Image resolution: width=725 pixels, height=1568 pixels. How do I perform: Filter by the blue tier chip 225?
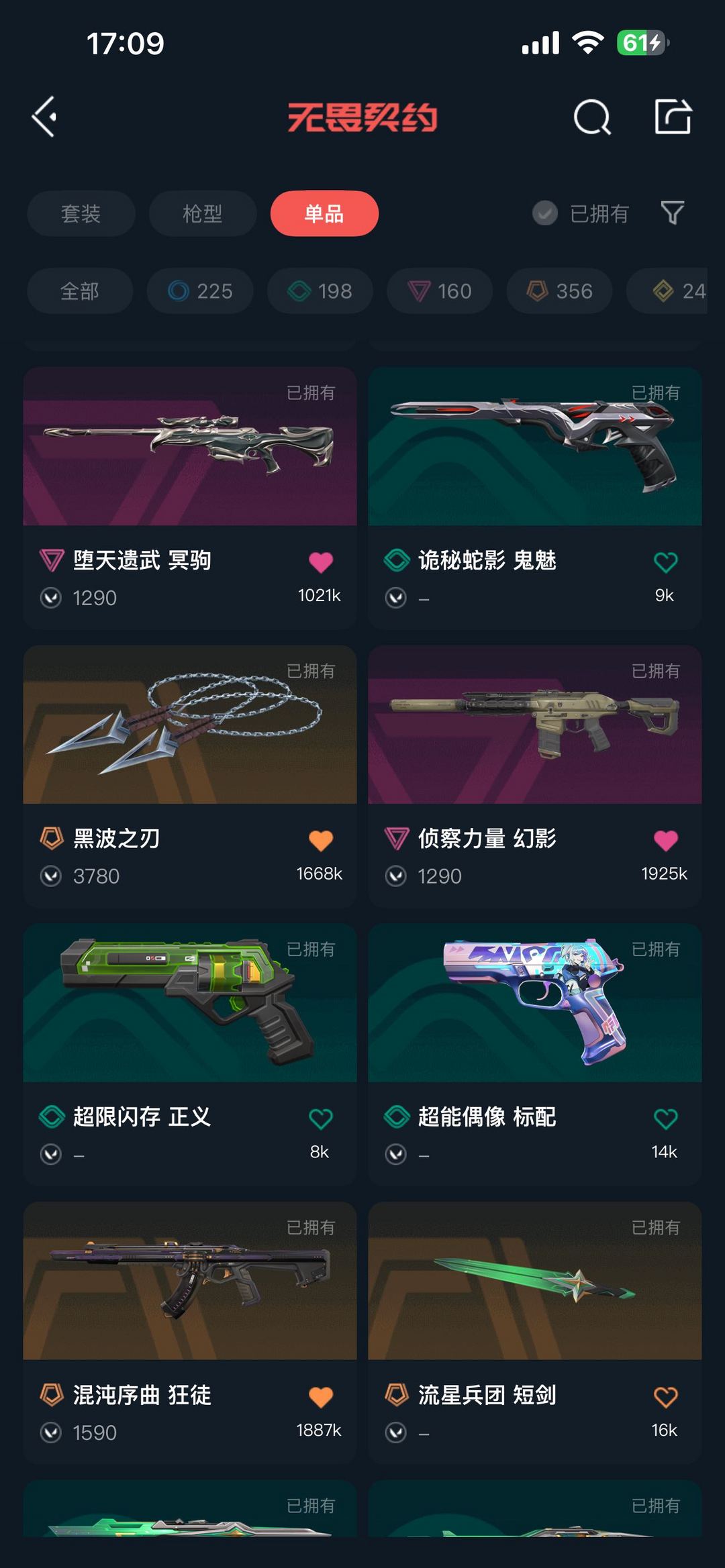(200, 291)
